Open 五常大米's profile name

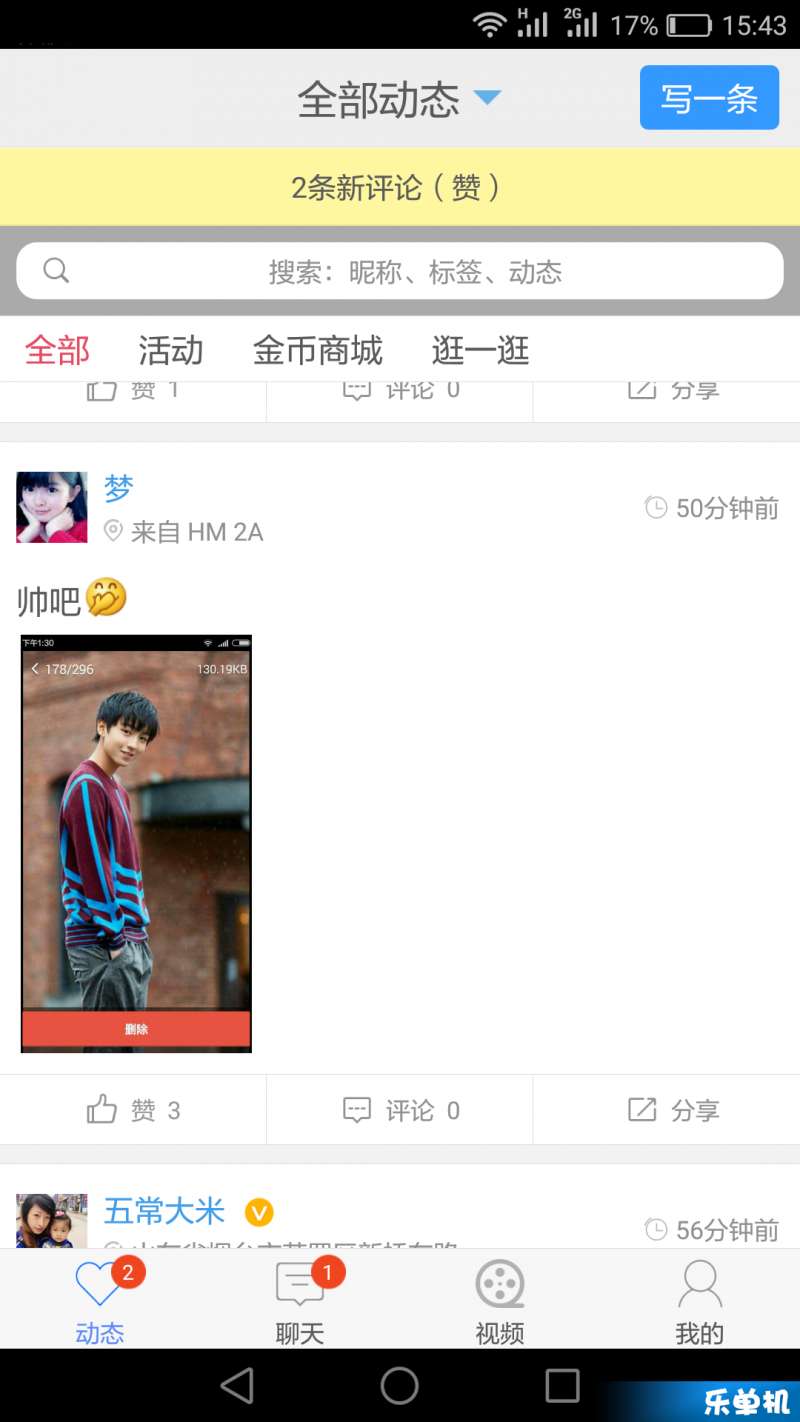165,1211
